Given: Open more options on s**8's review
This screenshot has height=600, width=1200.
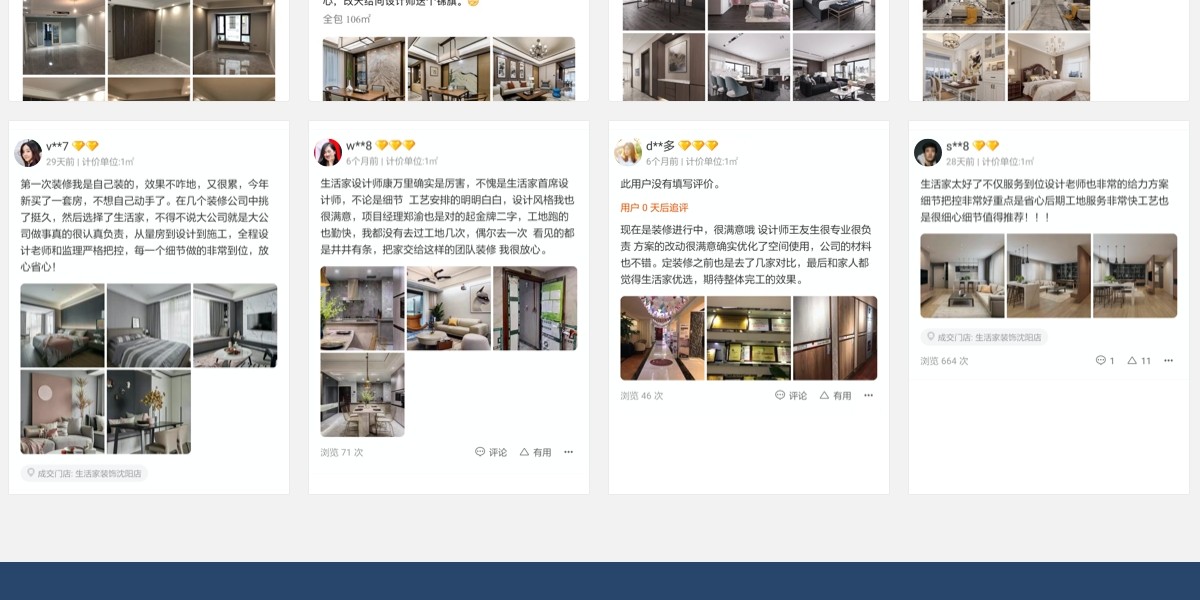Looking at the screenshot, I should [1168, 360].
